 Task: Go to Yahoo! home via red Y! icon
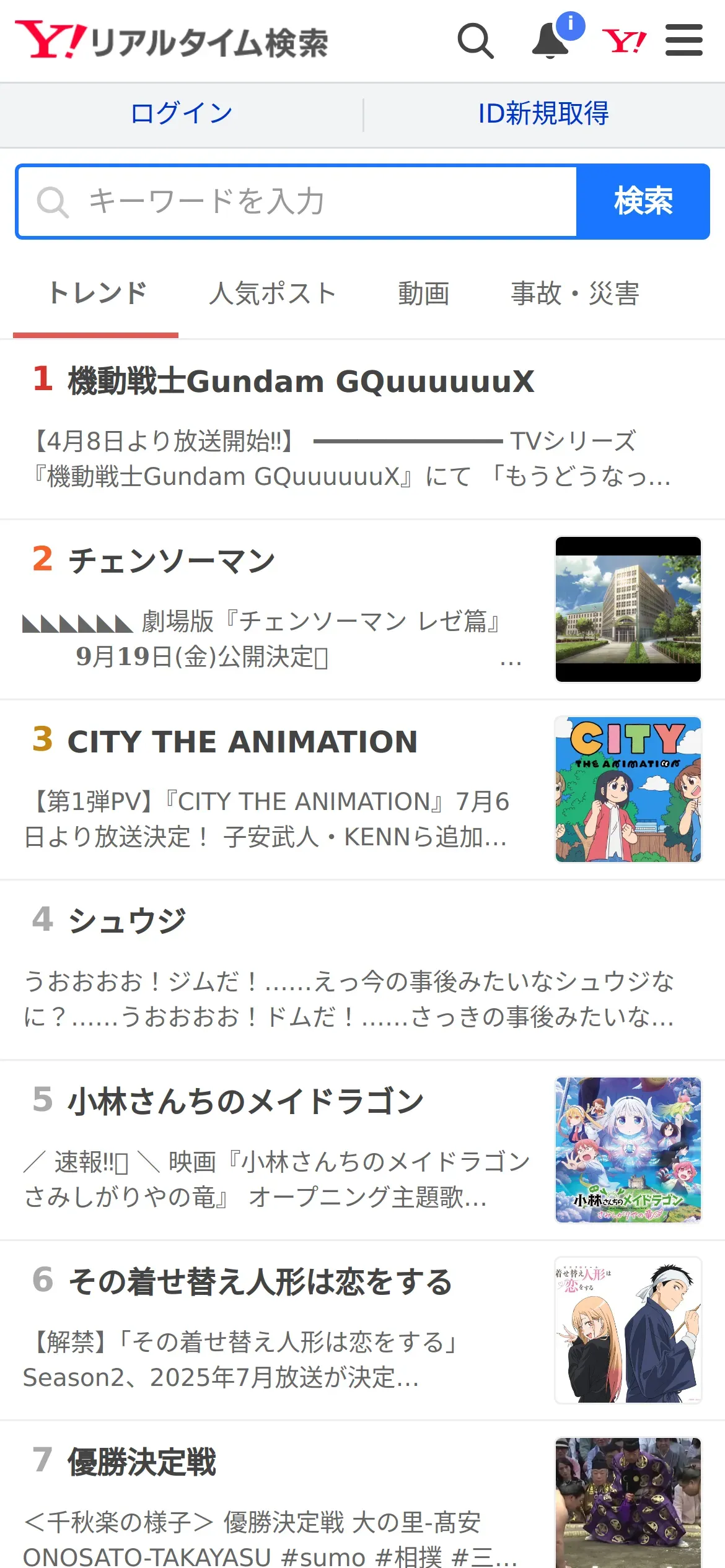tap(623, 41)
